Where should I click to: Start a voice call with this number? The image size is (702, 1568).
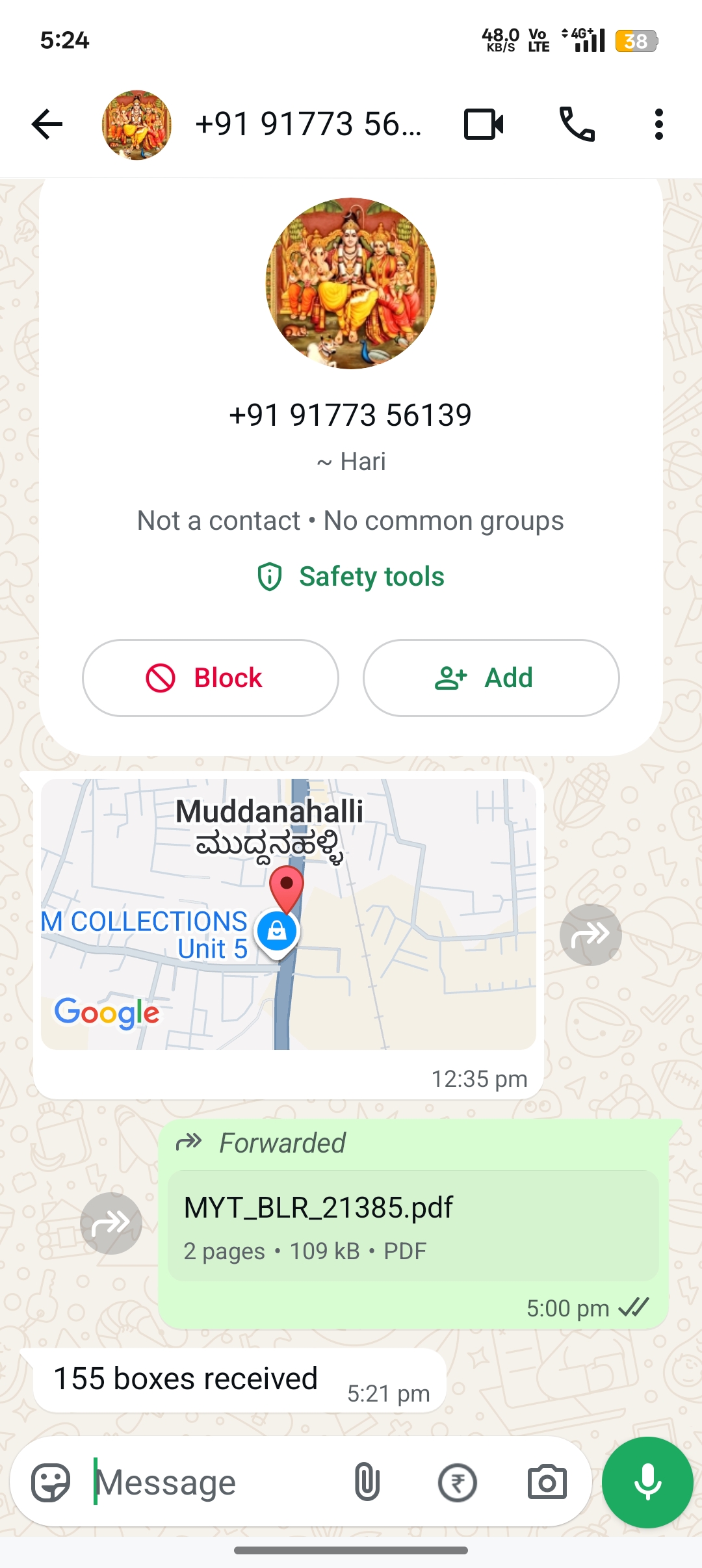577,124
